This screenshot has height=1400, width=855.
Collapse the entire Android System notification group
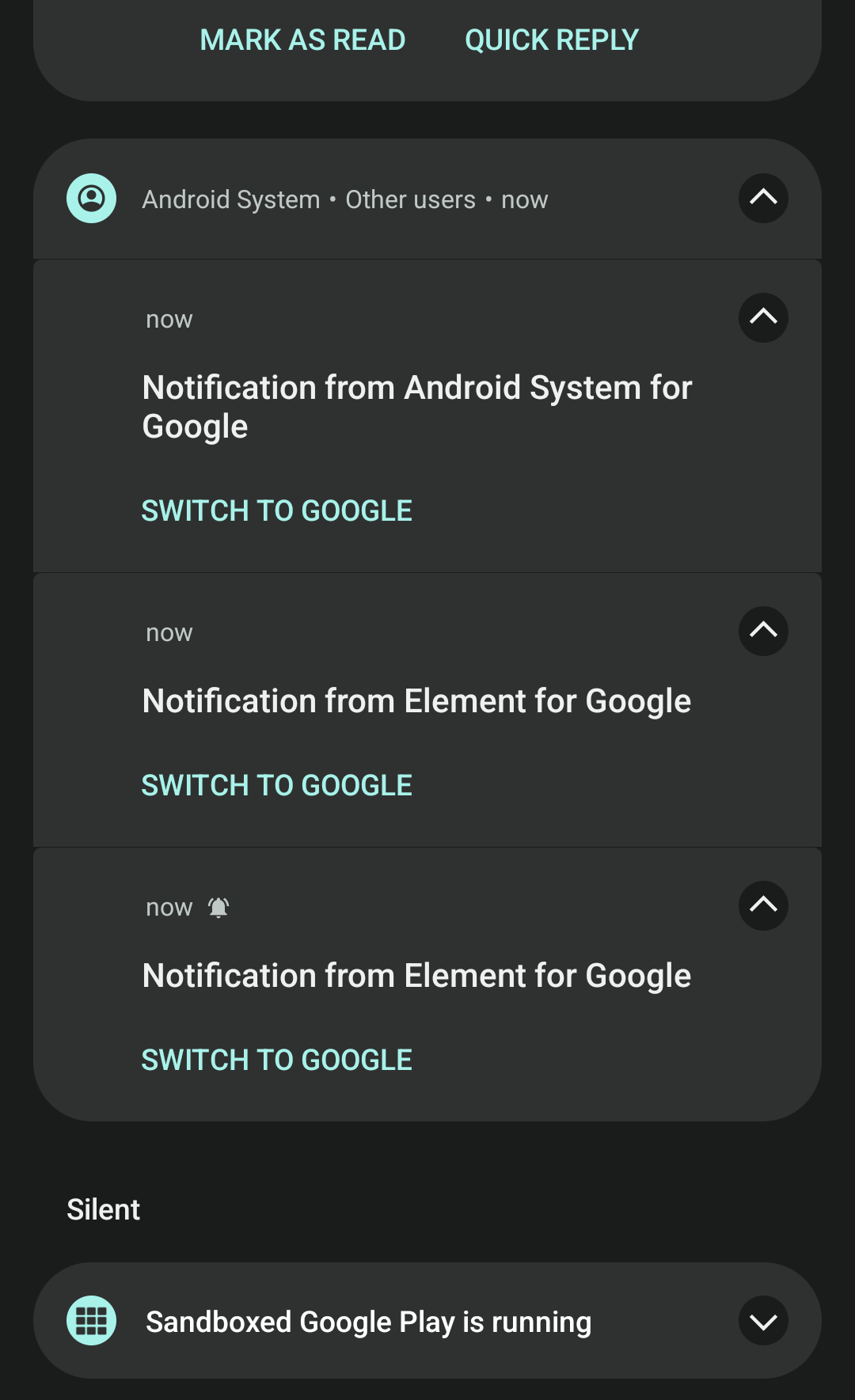click(x=762, y=199)
